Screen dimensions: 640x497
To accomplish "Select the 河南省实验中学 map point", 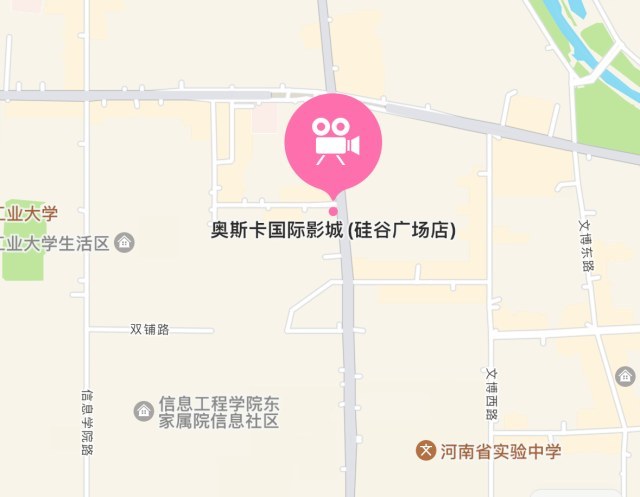I will (427, 451).
